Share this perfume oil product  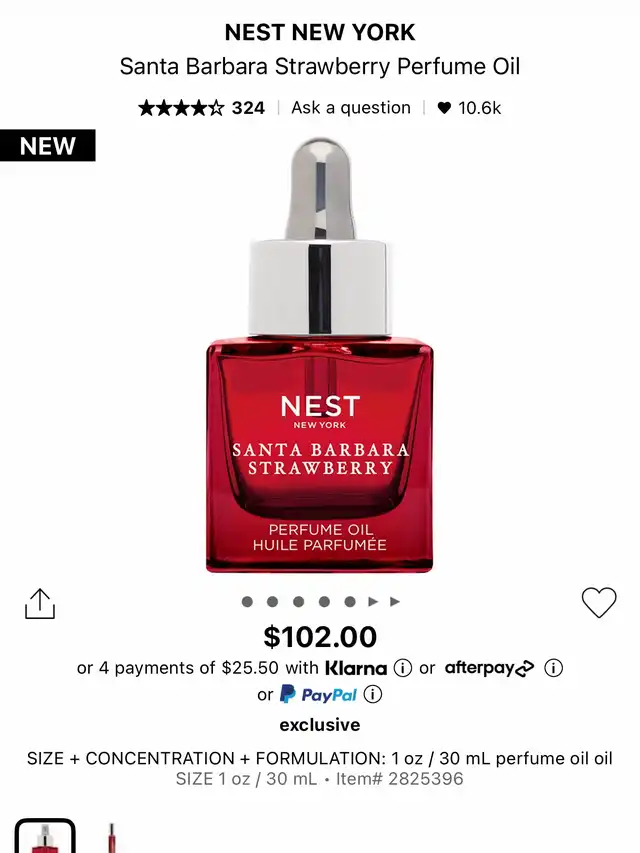tap(40, 603)
